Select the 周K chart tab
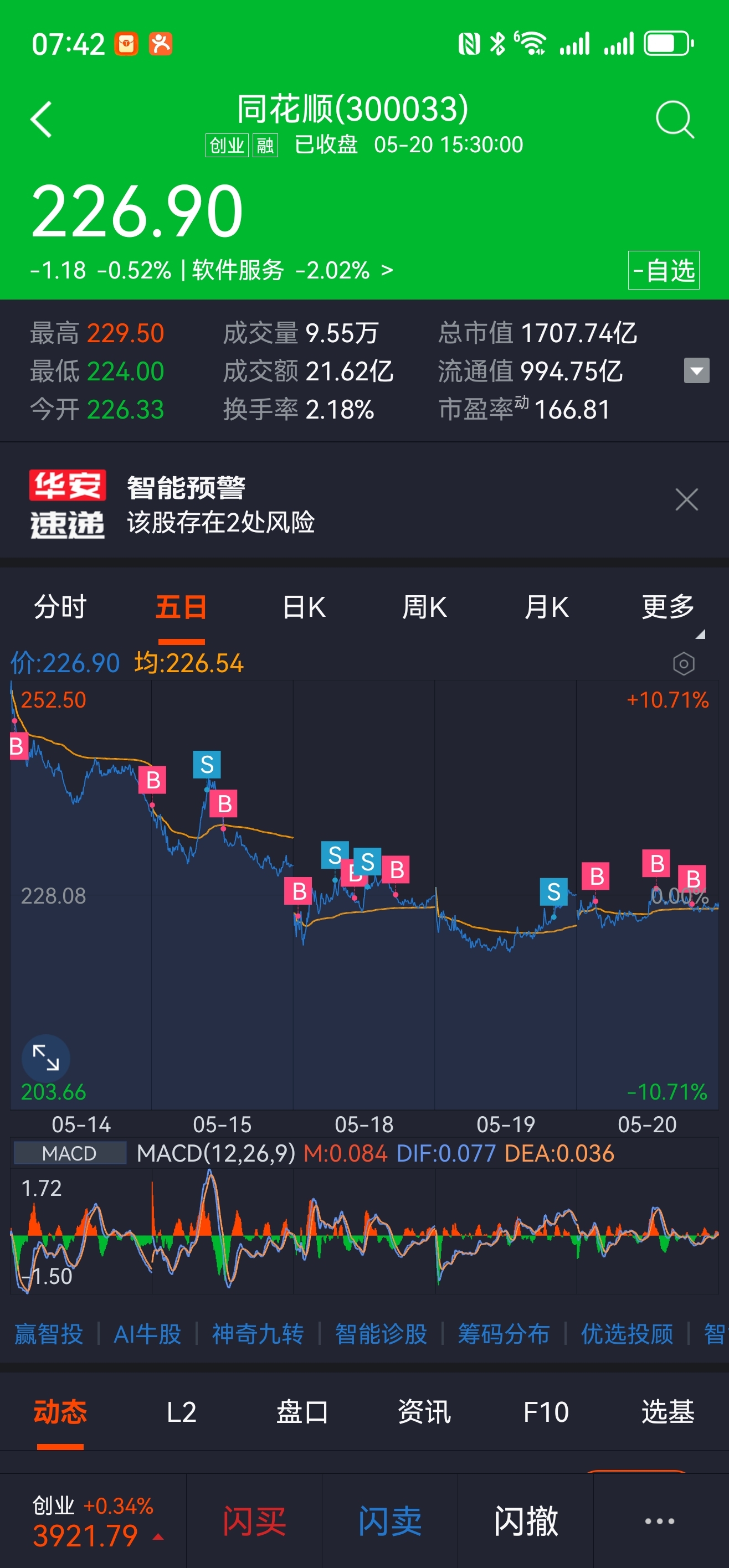Viewport: 729px width, 1568px height. (424, 607)
